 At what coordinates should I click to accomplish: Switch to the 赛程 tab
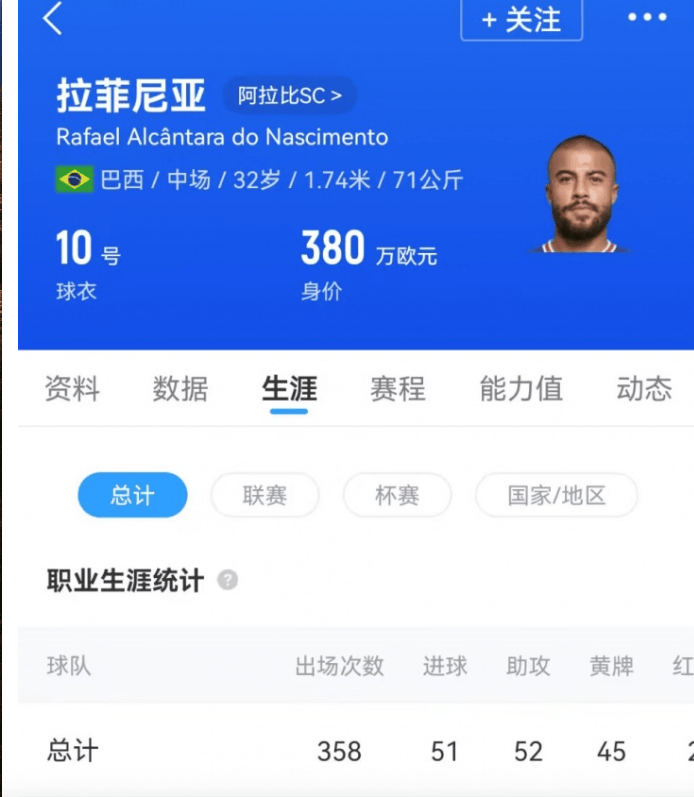(397, 389)
